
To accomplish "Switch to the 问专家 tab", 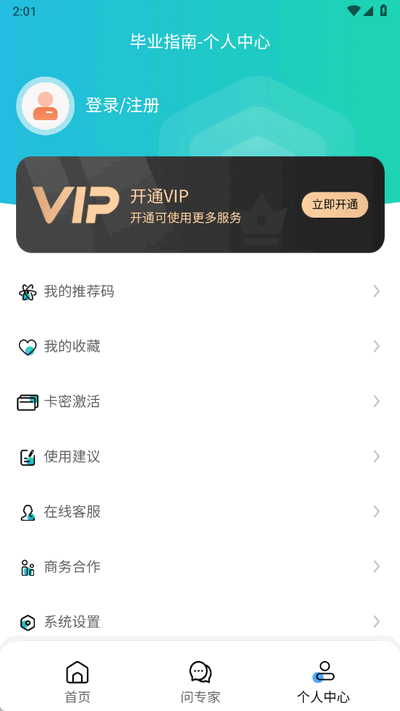I will pos(200,681).
